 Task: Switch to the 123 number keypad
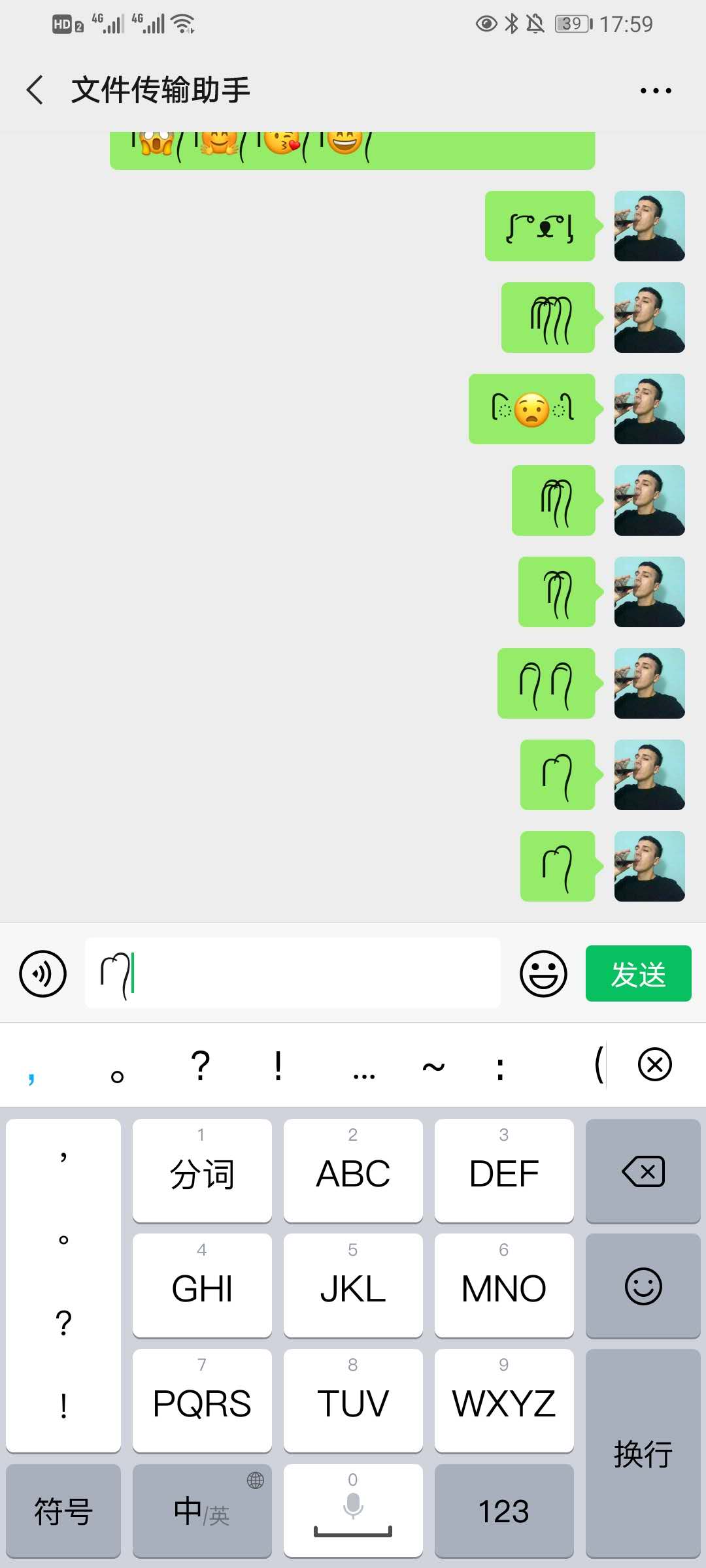coord(503,1509)
